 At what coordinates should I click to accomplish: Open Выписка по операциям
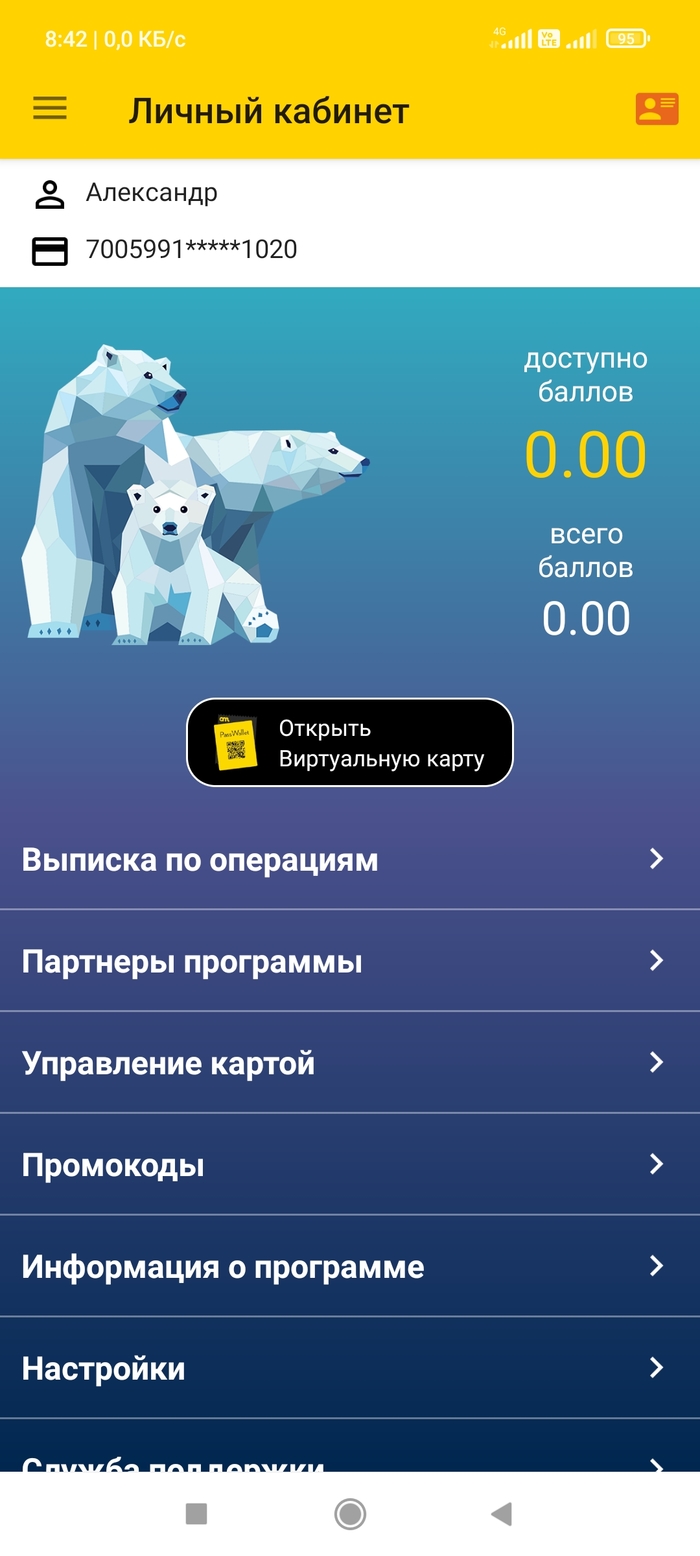pos(350,860)
